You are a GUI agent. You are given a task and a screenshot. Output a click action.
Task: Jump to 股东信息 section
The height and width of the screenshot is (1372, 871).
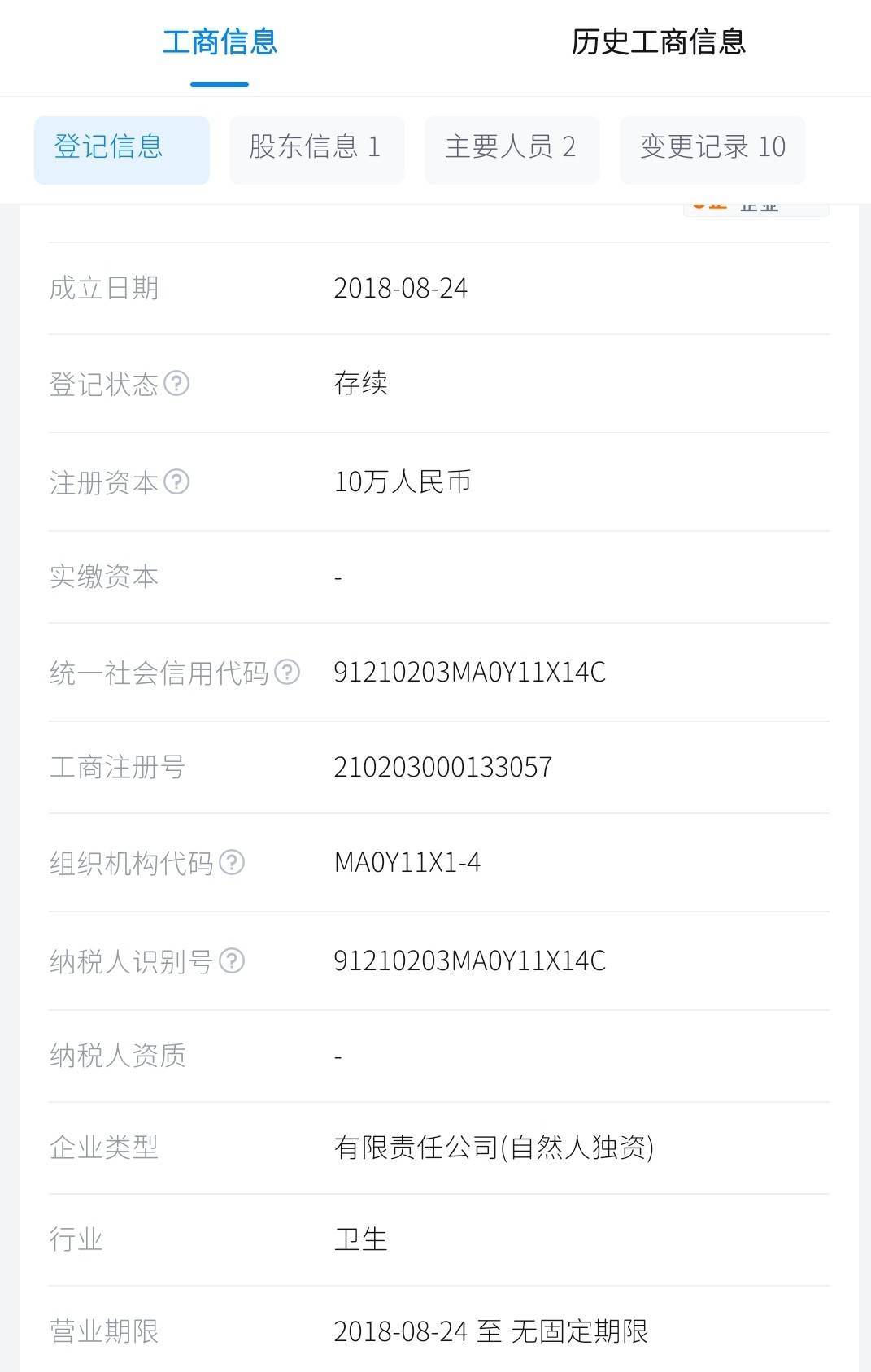point(316,149)
